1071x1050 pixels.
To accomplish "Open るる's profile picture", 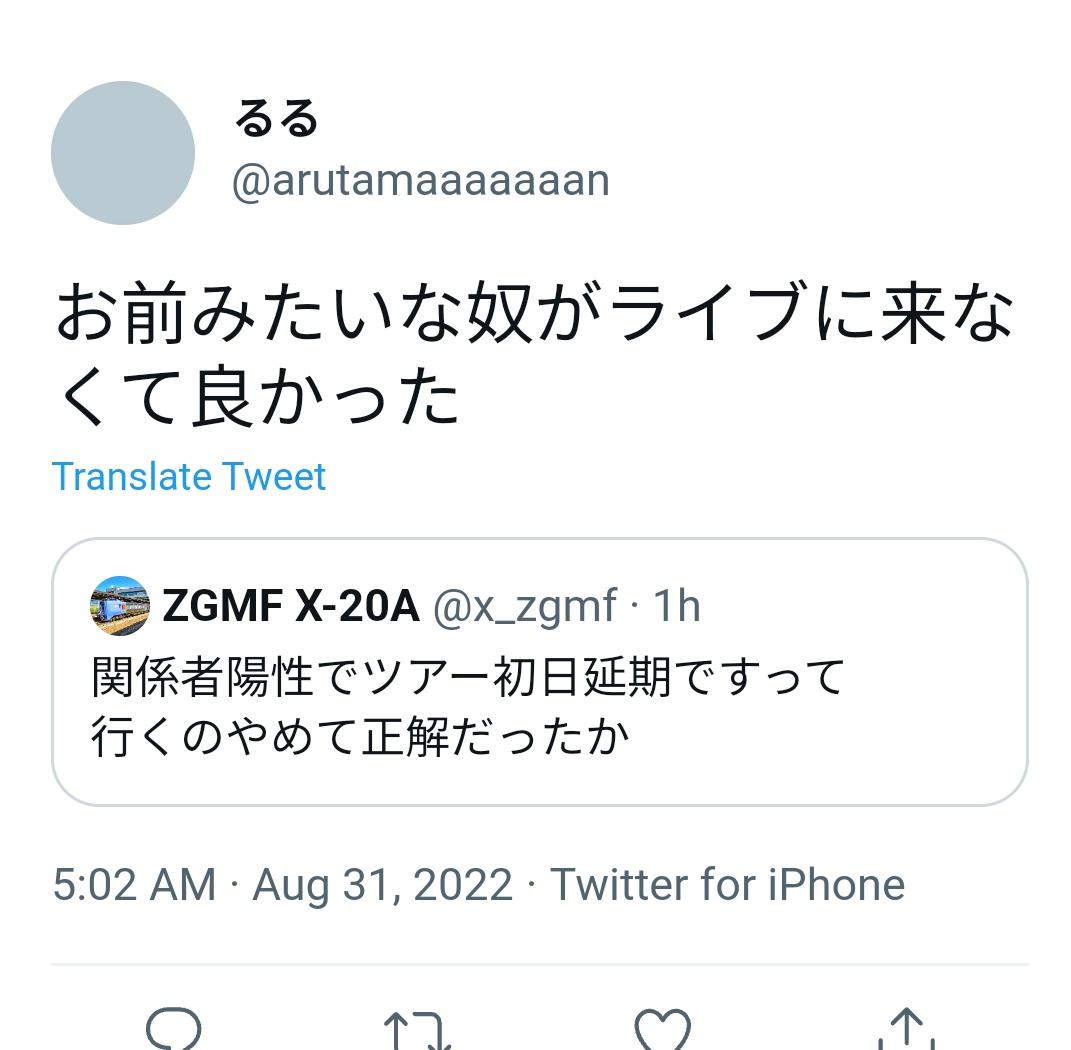I will pos(123,153).
